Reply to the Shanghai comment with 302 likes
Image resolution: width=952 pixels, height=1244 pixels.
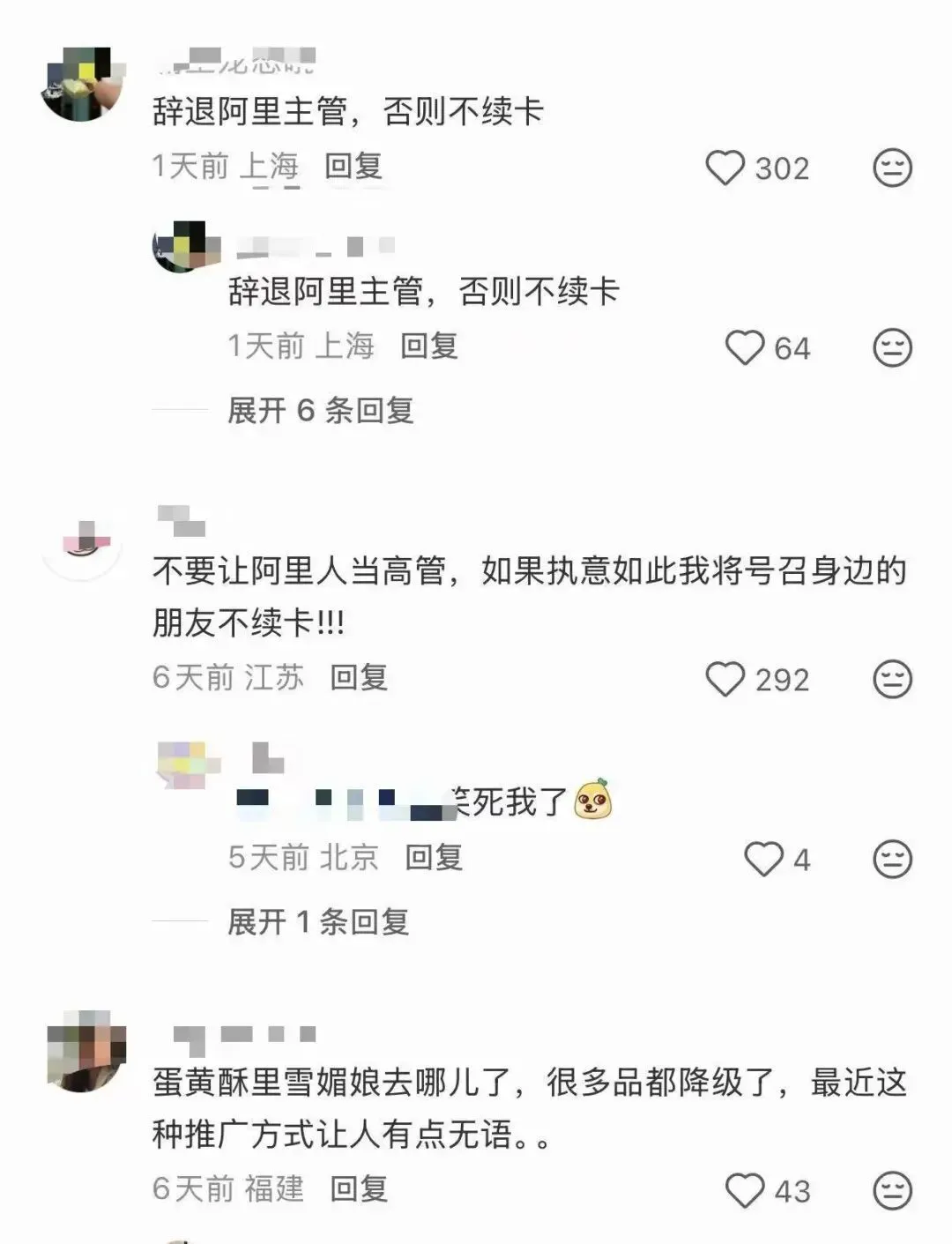(353, 166)
